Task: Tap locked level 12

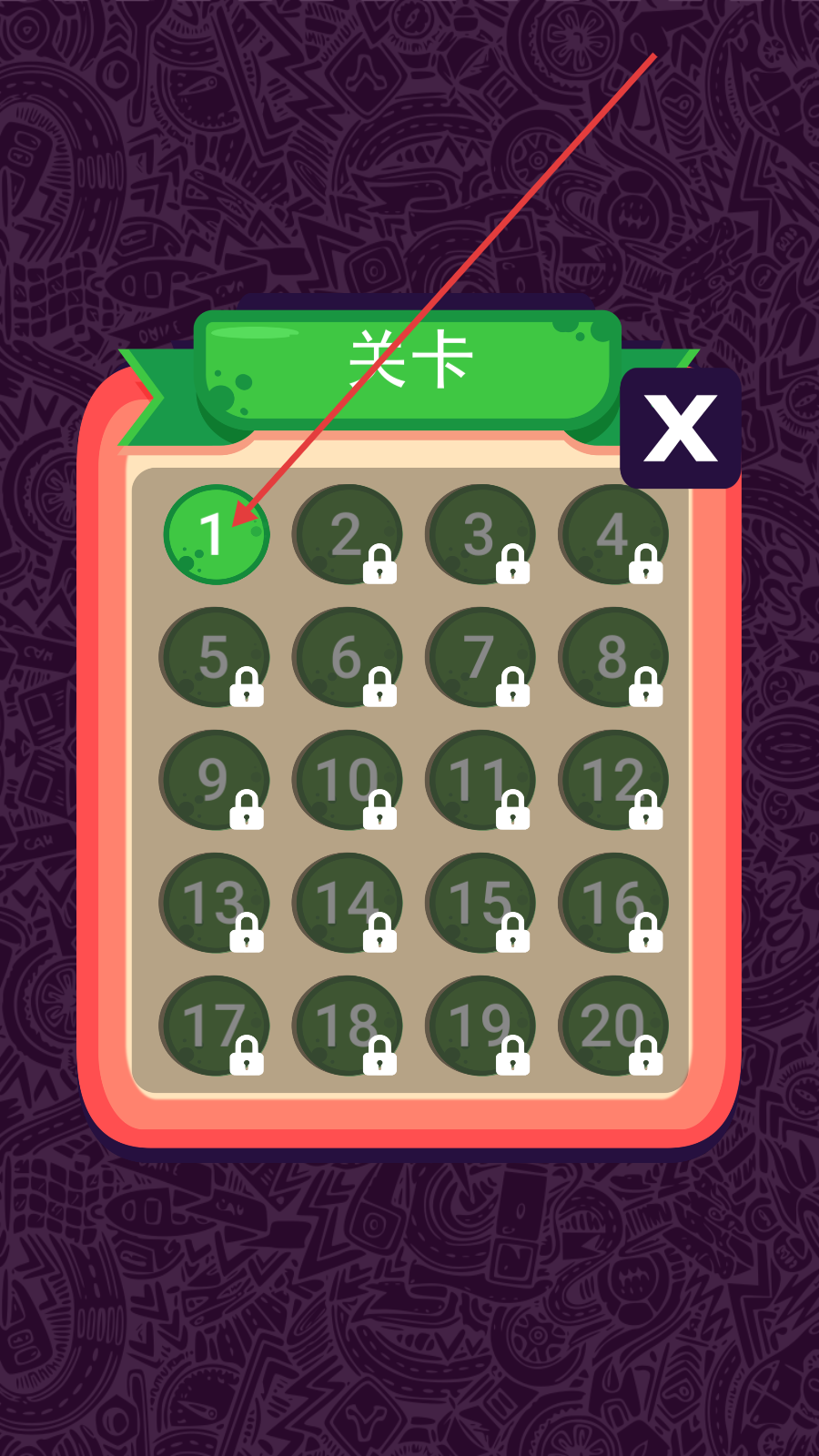Action: click(612, 780)
